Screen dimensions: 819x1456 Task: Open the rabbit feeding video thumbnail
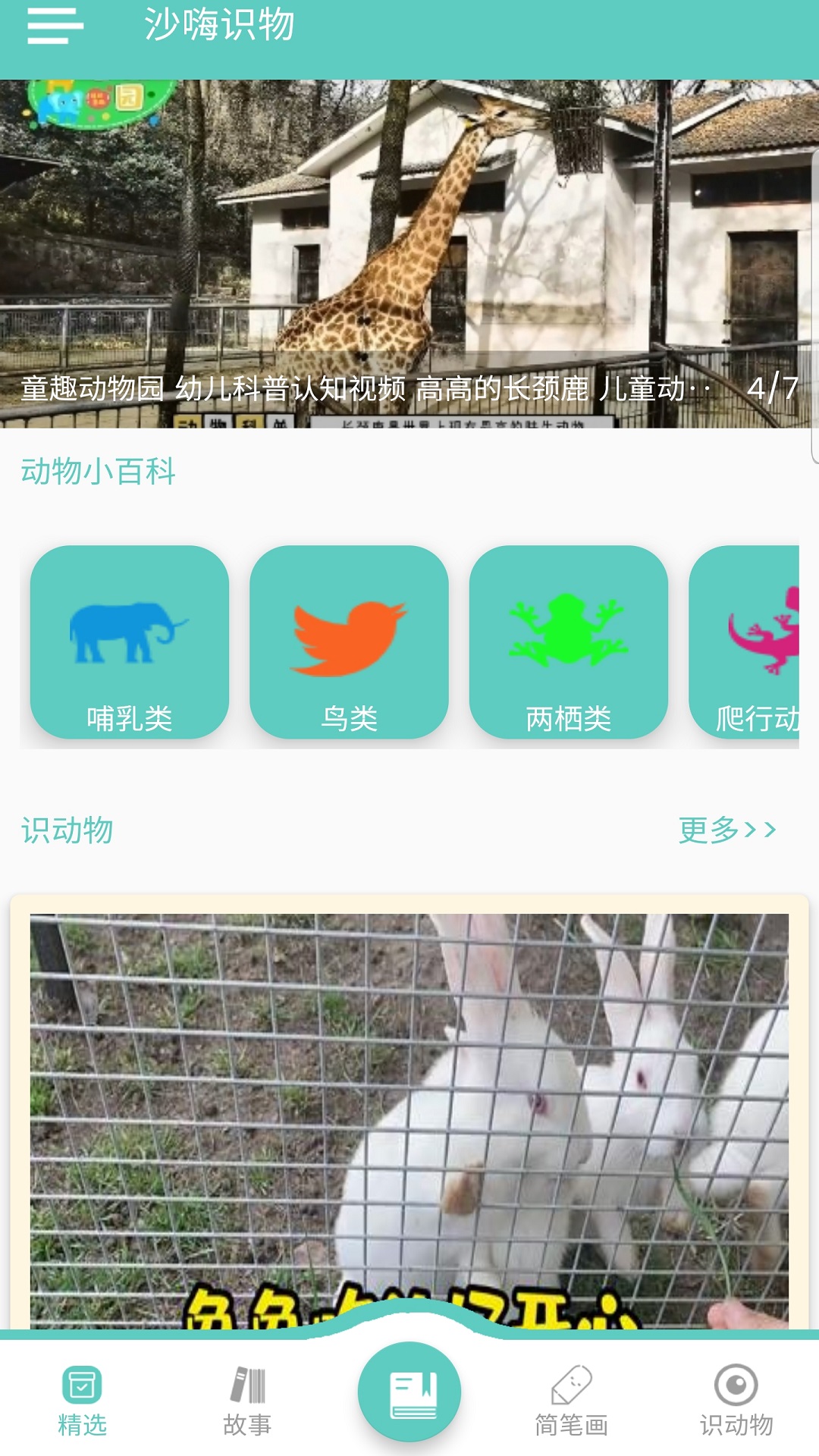[409, 1100]
